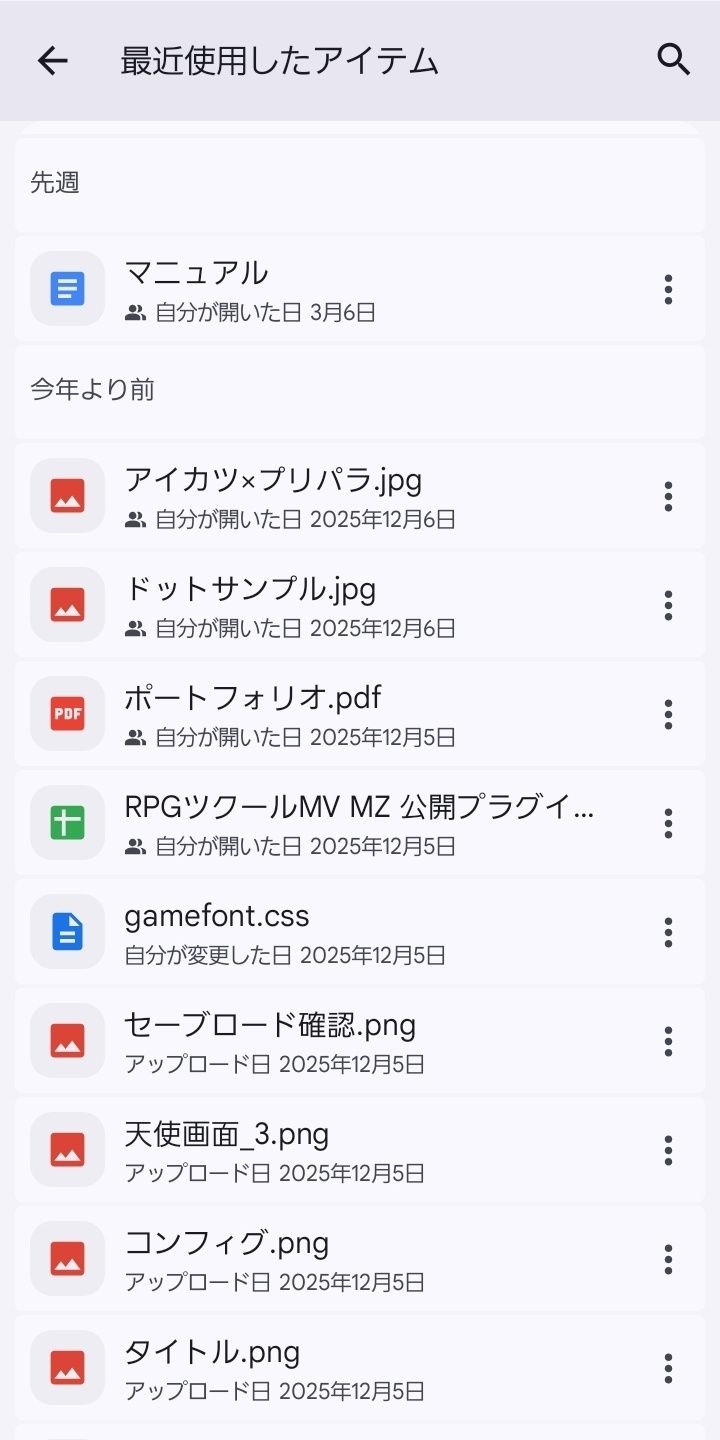
Task: Open more options for マニュアル
Action: click(x=668, y=289)
